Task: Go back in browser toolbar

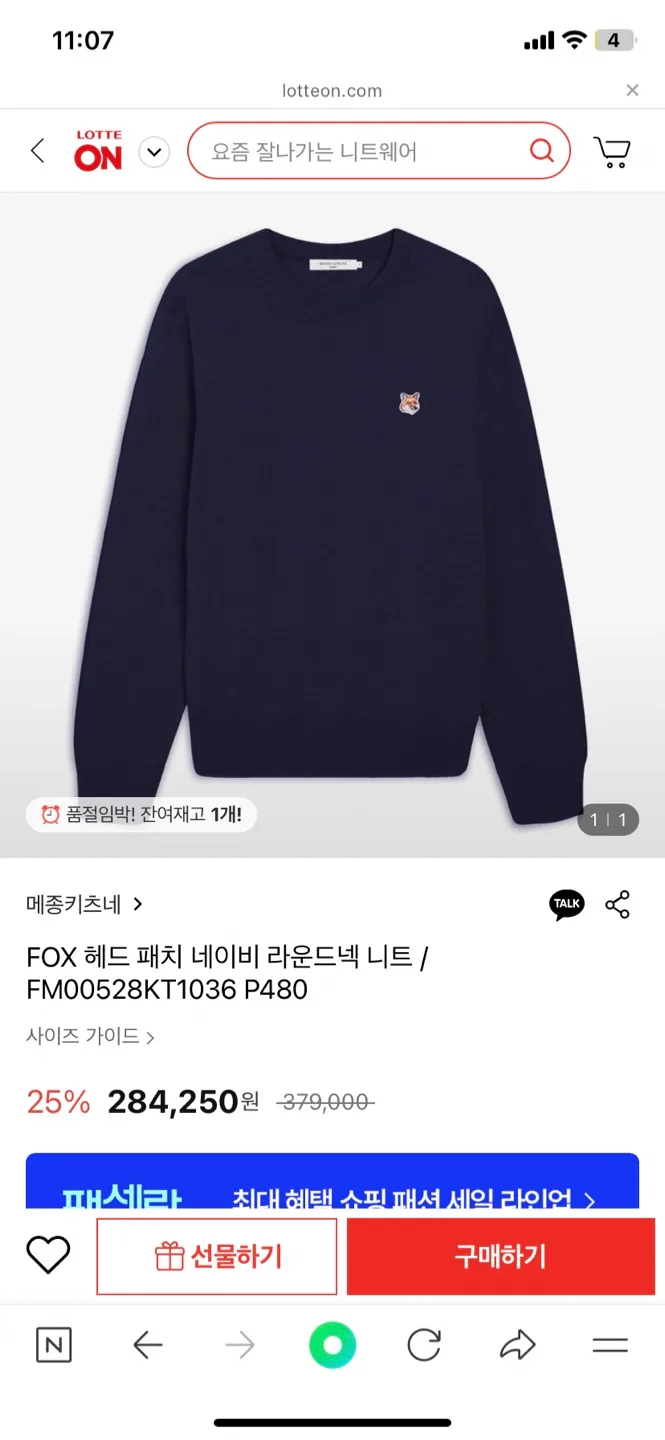Action: [147, 1345]
